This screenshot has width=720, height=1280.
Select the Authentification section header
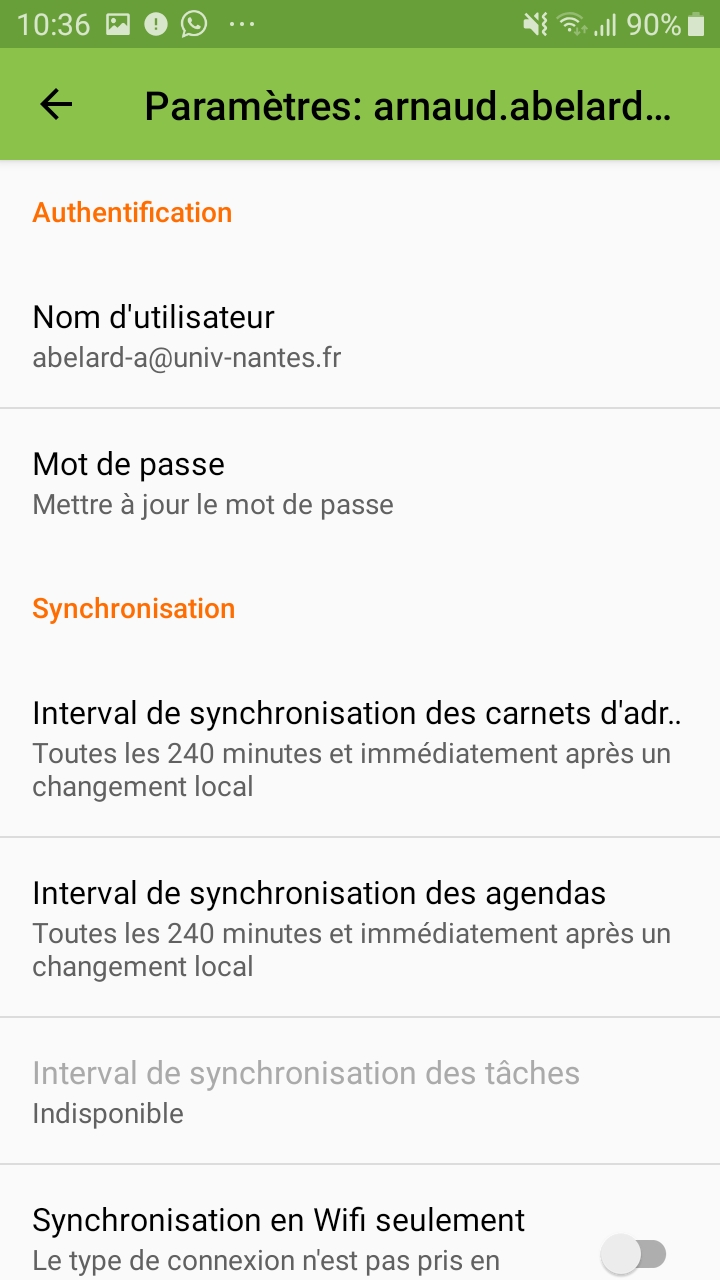point(132,212)
